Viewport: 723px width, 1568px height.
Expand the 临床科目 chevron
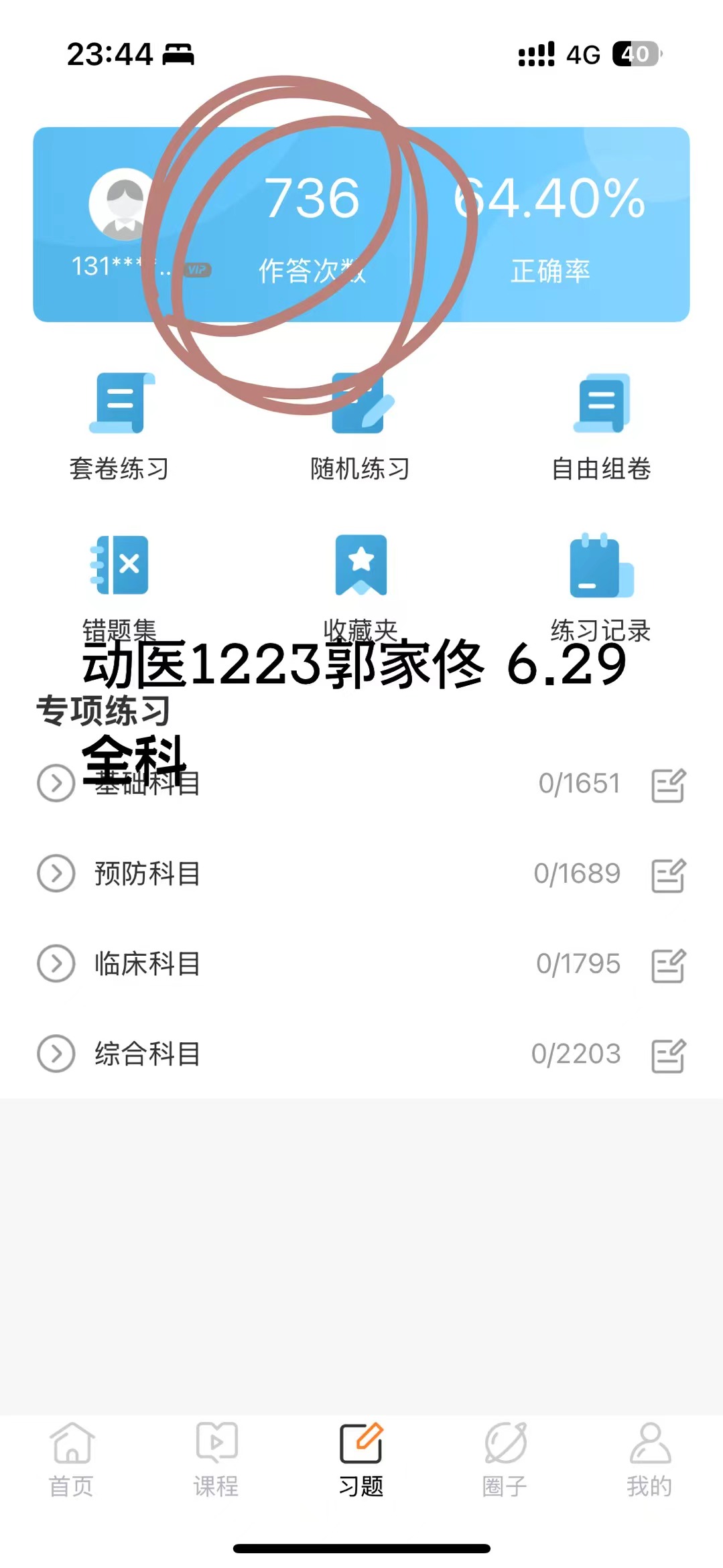click(56, 964)
